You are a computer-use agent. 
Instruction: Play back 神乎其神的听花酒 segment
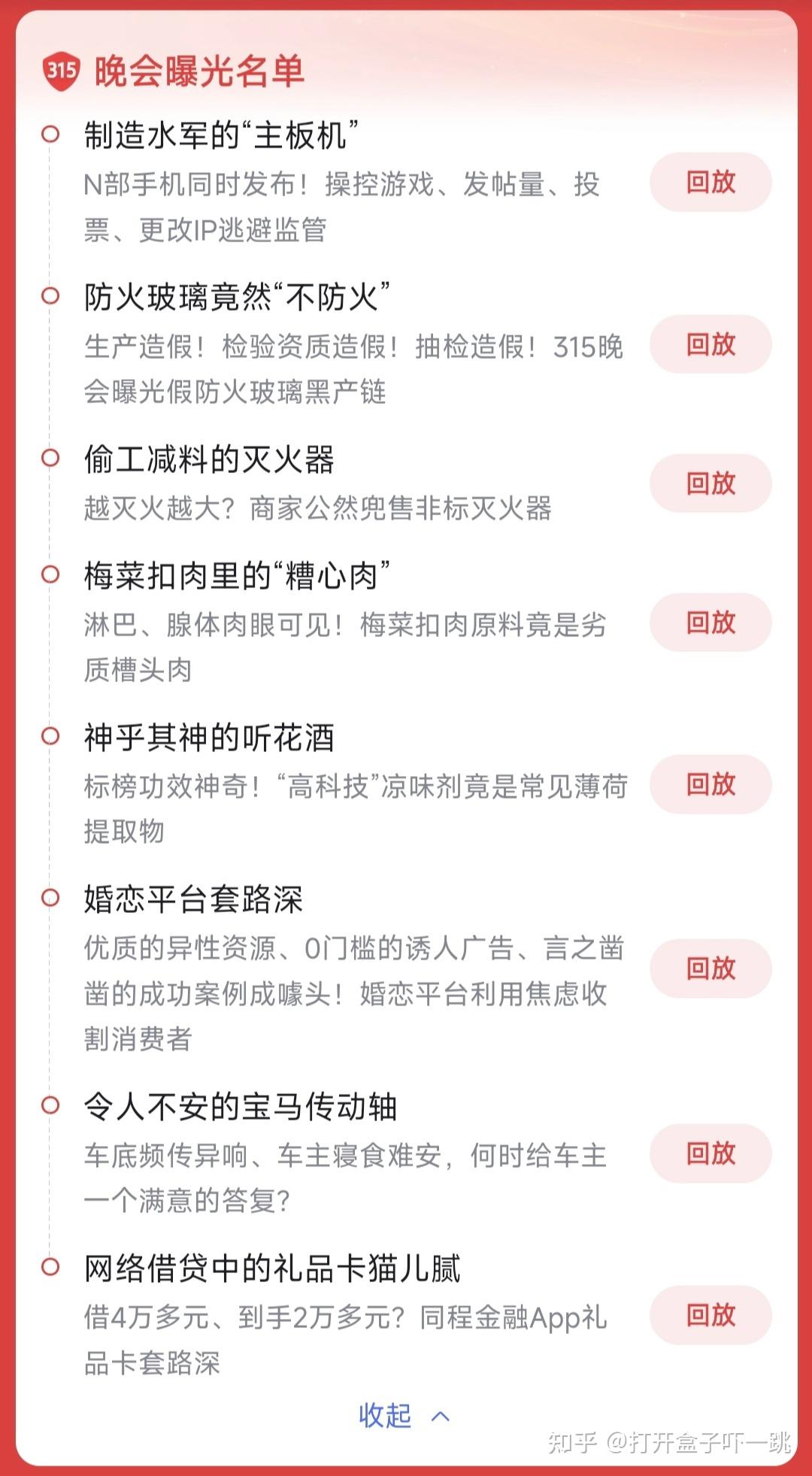click(x=710, y=784)
